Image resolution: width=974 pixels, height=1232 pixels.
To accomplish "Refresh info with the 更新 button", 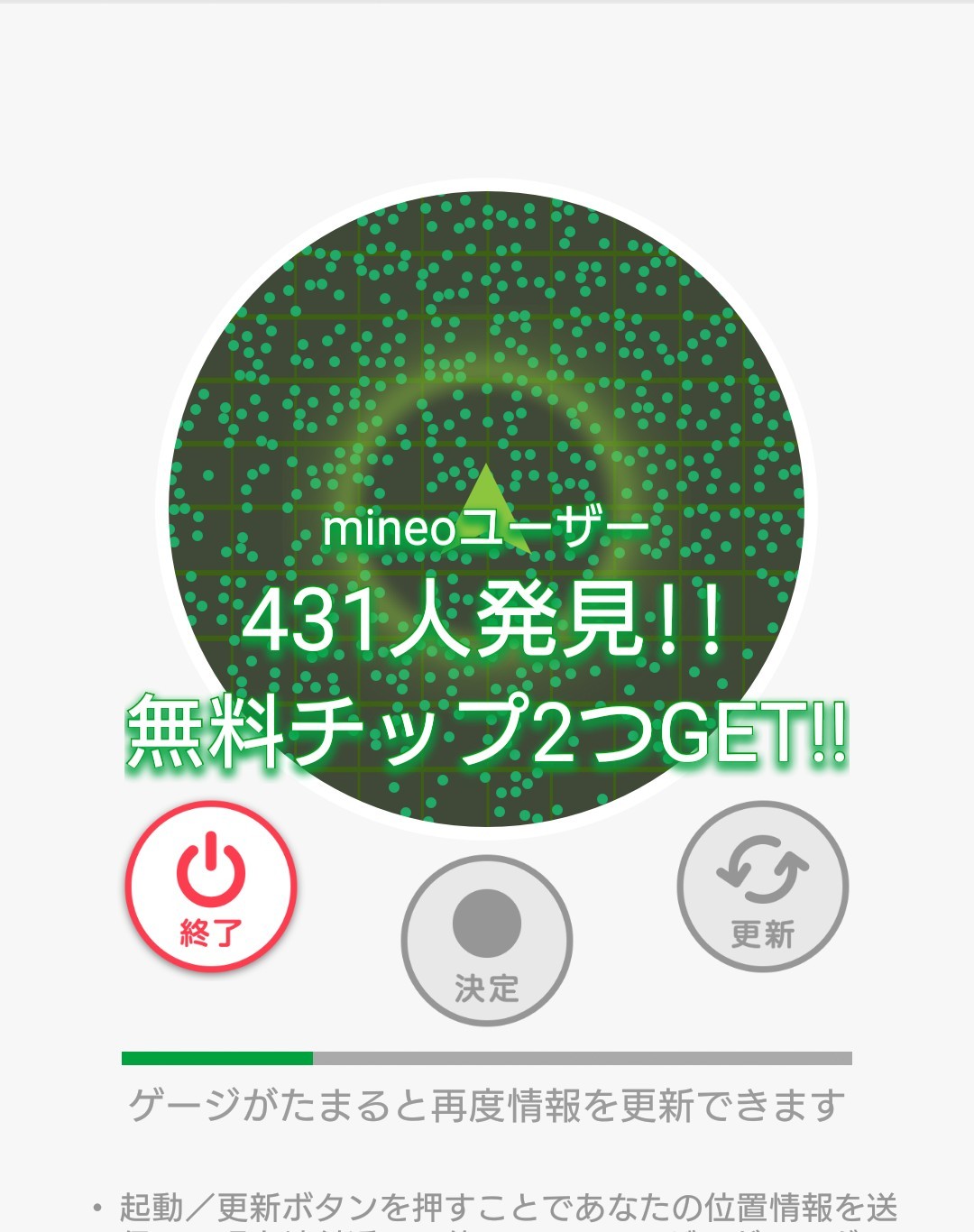I will click(763, 887).
